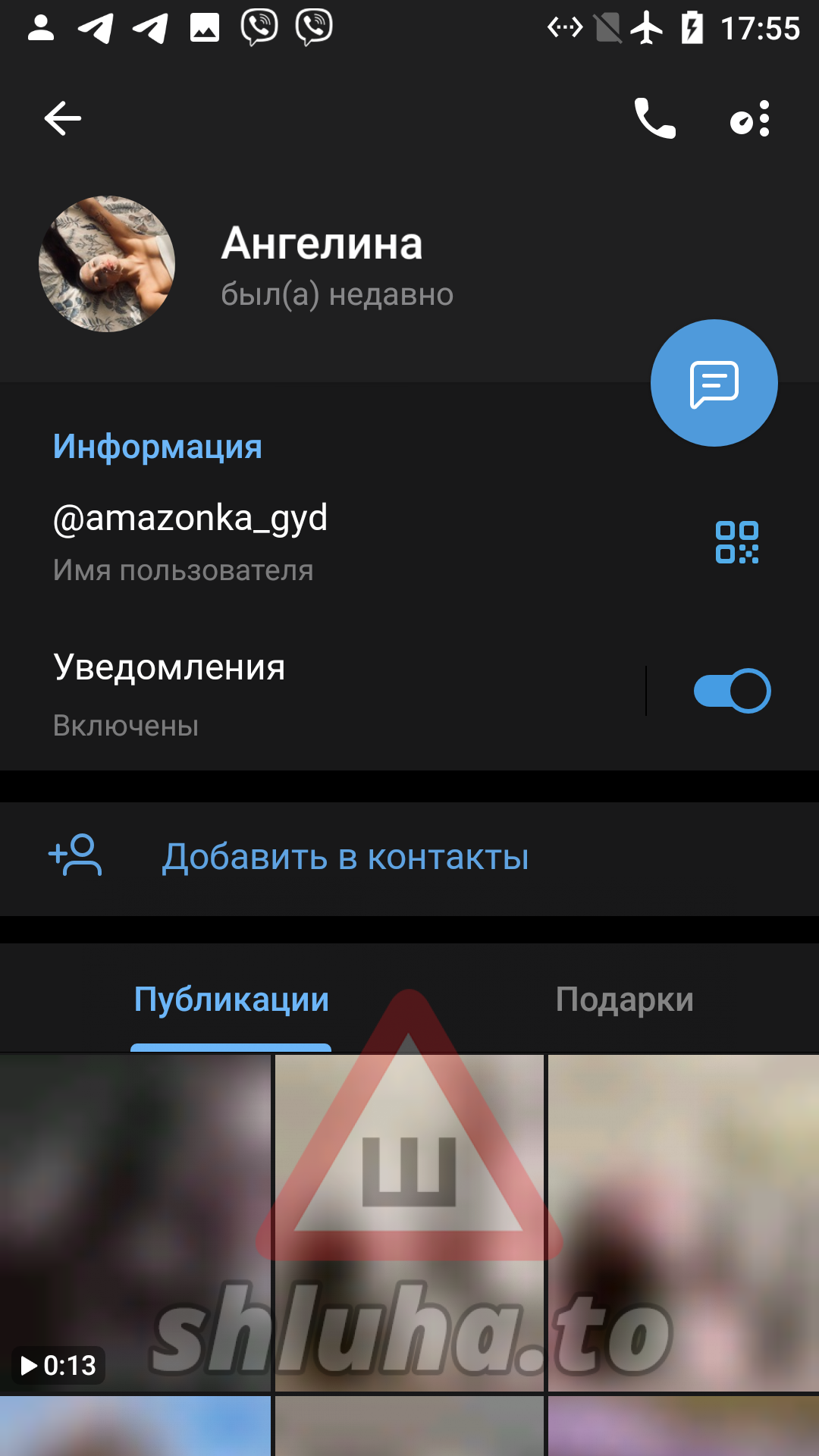Go back using the arrow

[x=62, y=118]
